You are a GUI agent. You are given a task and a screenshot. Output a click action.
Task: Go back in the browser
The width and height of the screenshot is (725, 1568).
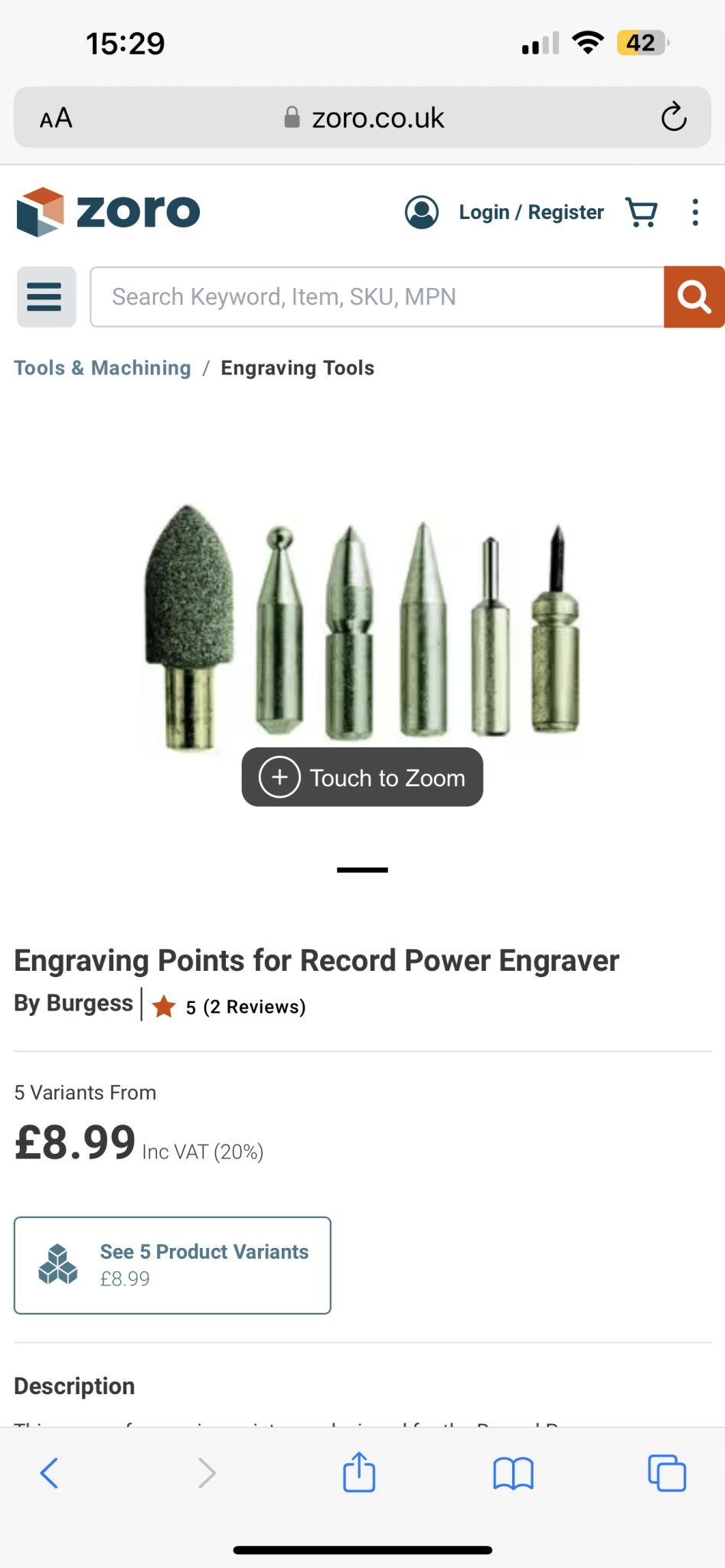pos(49,1473)
